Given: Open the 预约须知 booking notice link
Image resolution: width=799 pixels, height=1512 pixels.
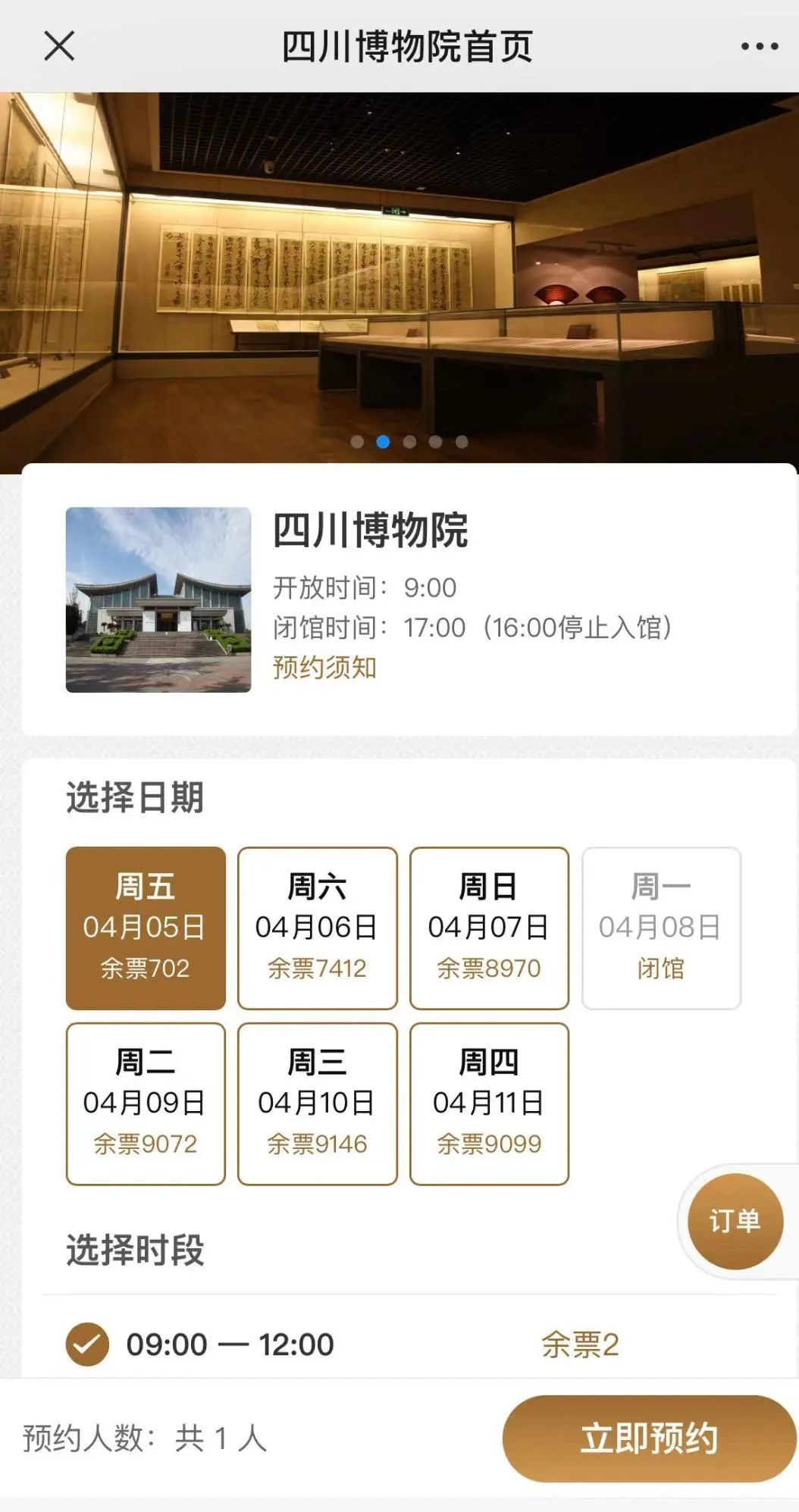Looking at the screenshot, I should [324, 668].
